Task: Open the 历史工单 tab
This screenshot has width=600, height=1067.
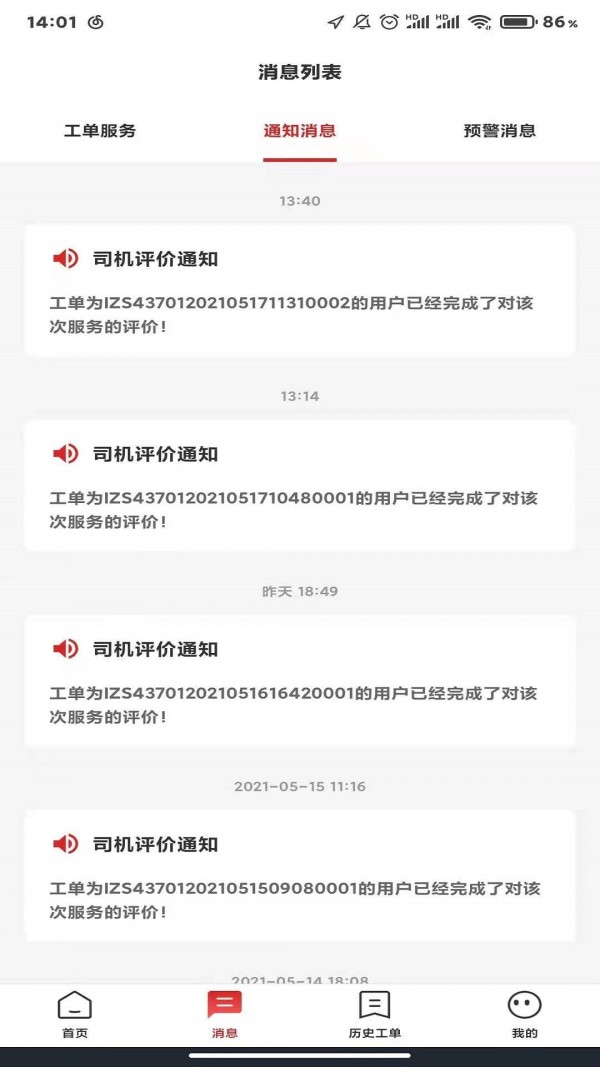Action: pos(375,1014)
